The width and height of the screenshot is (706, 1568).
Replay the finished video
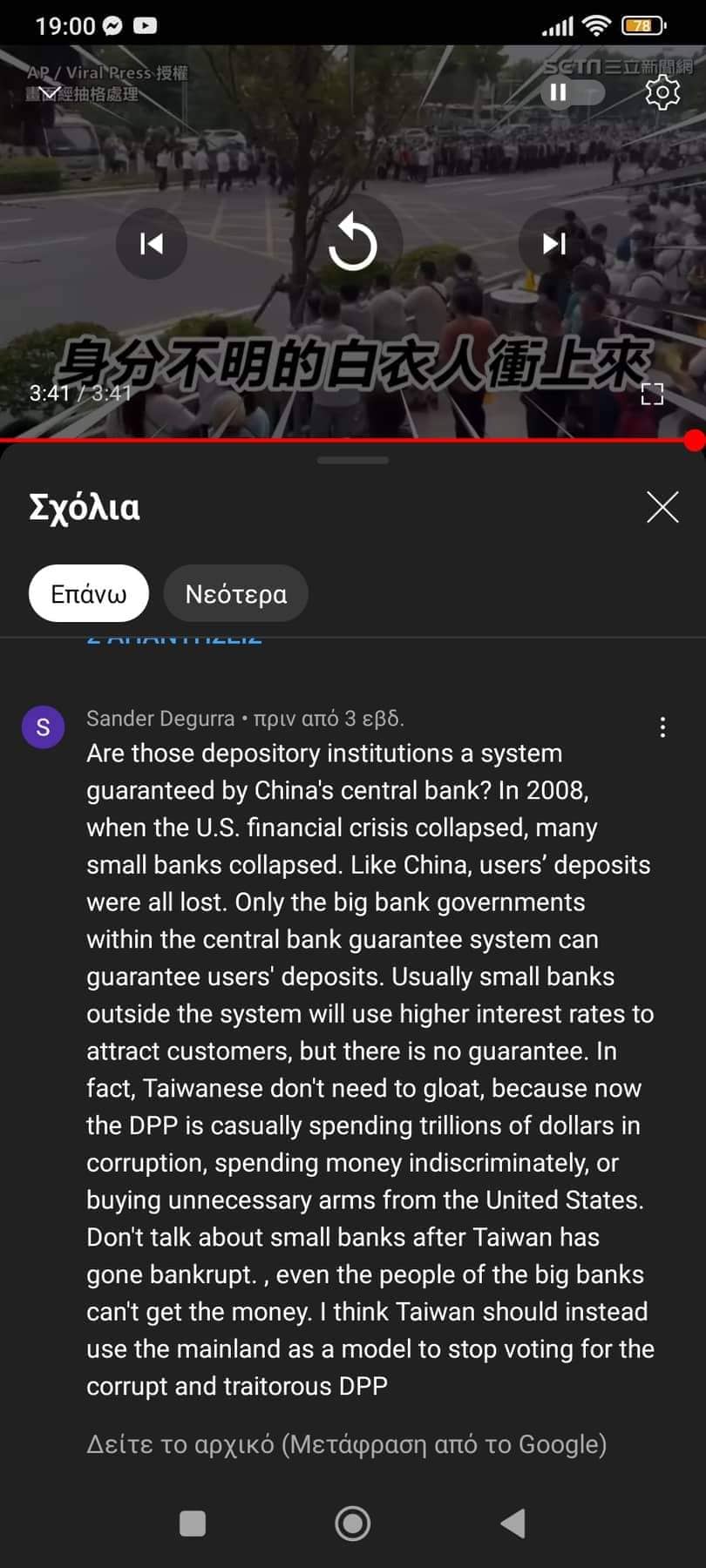coord(352,244)
